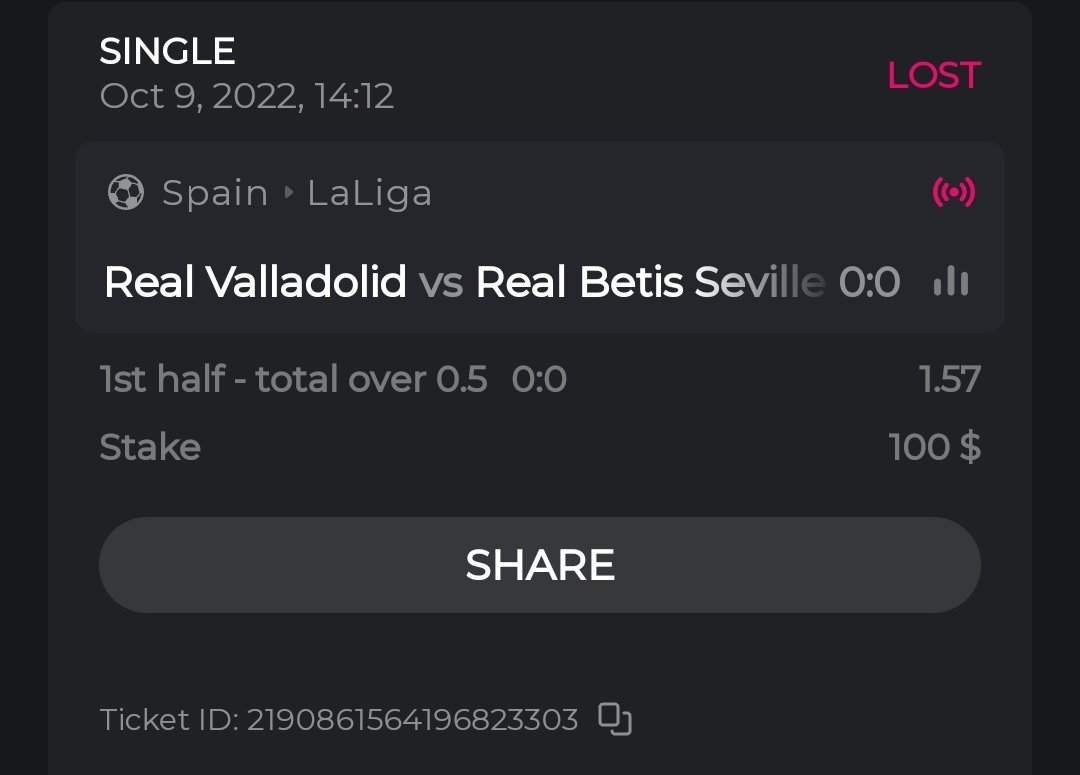The width and height of the screenshot is (1080, 775).
Task: Open the live broadcast icon
Action: [953, 192]
